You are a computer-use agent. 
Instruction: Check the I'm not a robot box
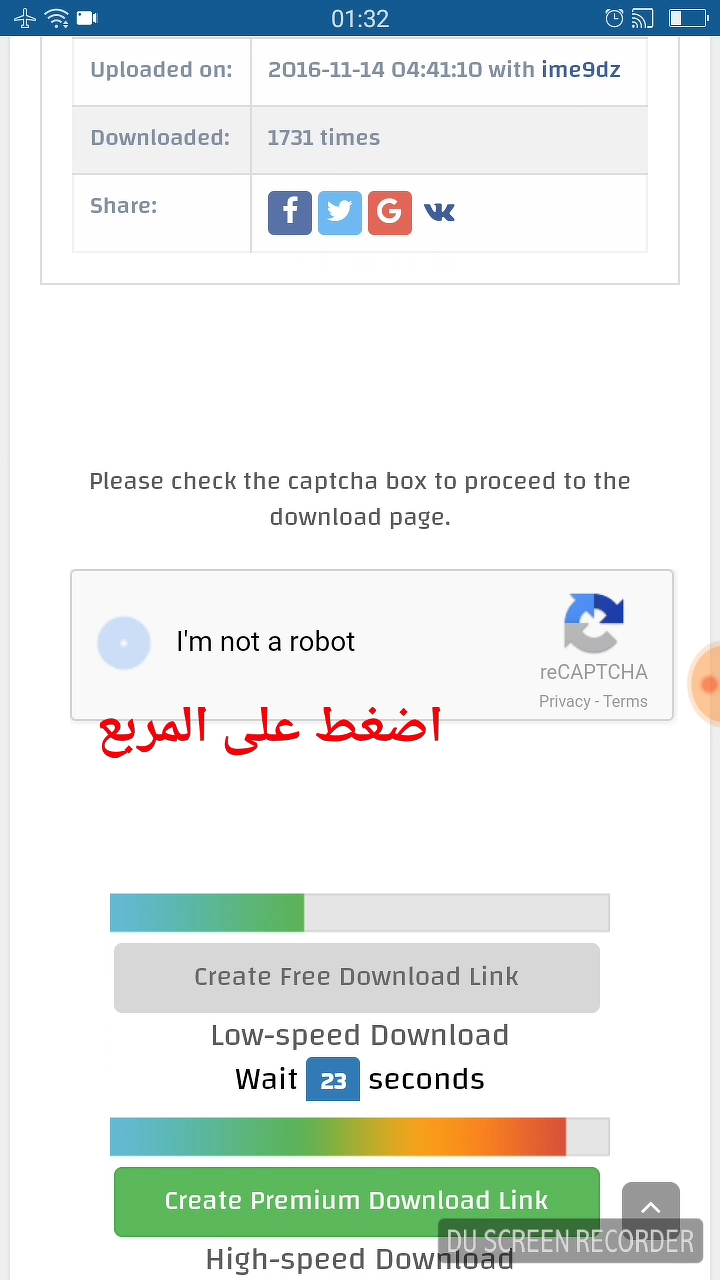124,642
